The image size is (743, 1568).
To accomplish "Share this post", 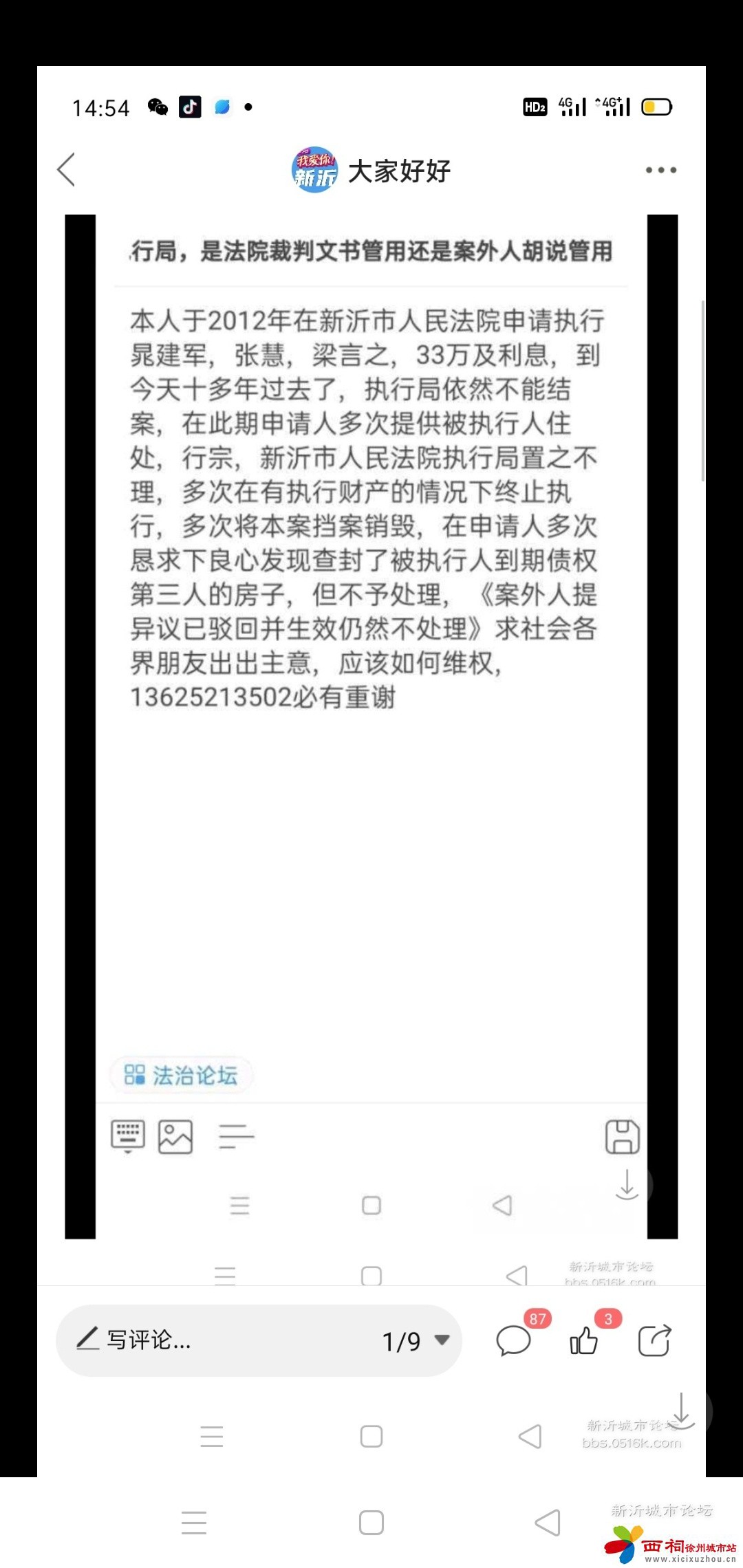I will click(x=654, y=1340).
